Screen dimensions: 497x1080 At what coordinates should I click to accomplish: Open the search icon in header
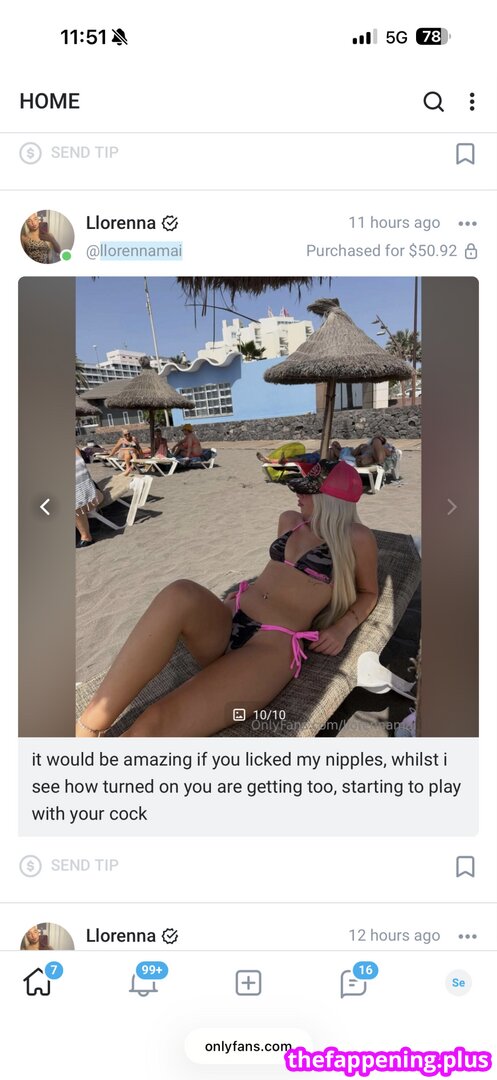pyautogui.click(x=433, y=101)
